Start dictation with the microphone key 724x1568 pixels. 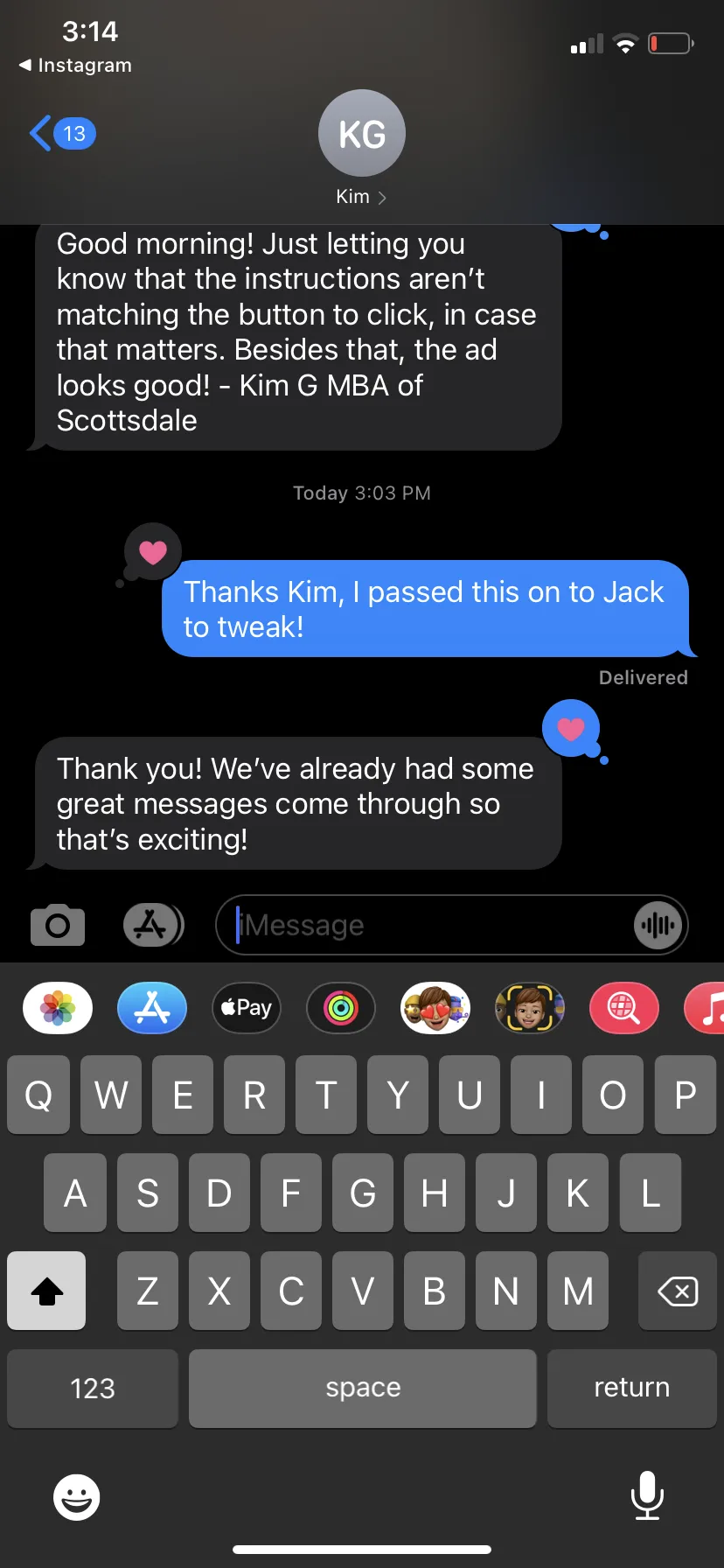[x=647, y=1495]
